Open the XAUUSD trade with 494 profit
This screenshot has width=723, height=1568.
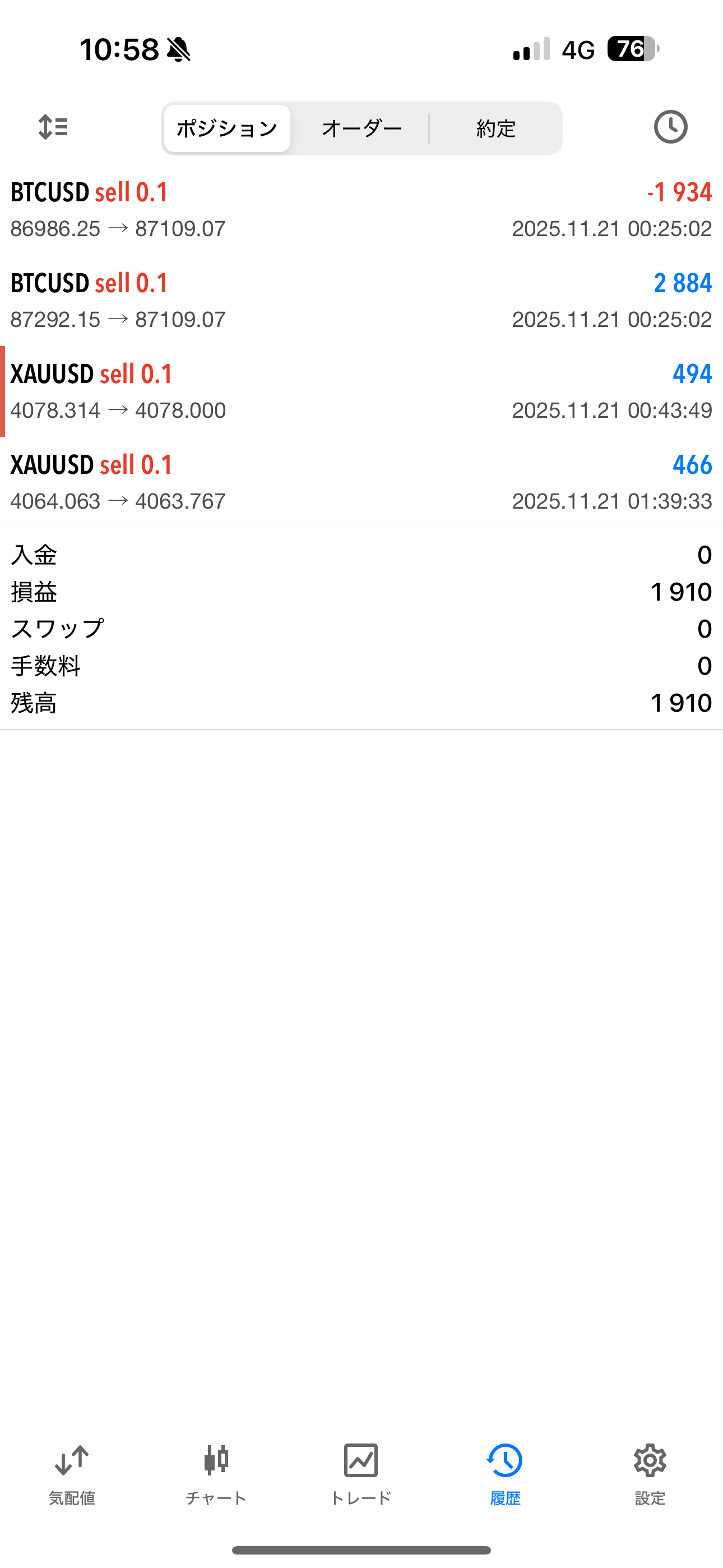point(361,391)
